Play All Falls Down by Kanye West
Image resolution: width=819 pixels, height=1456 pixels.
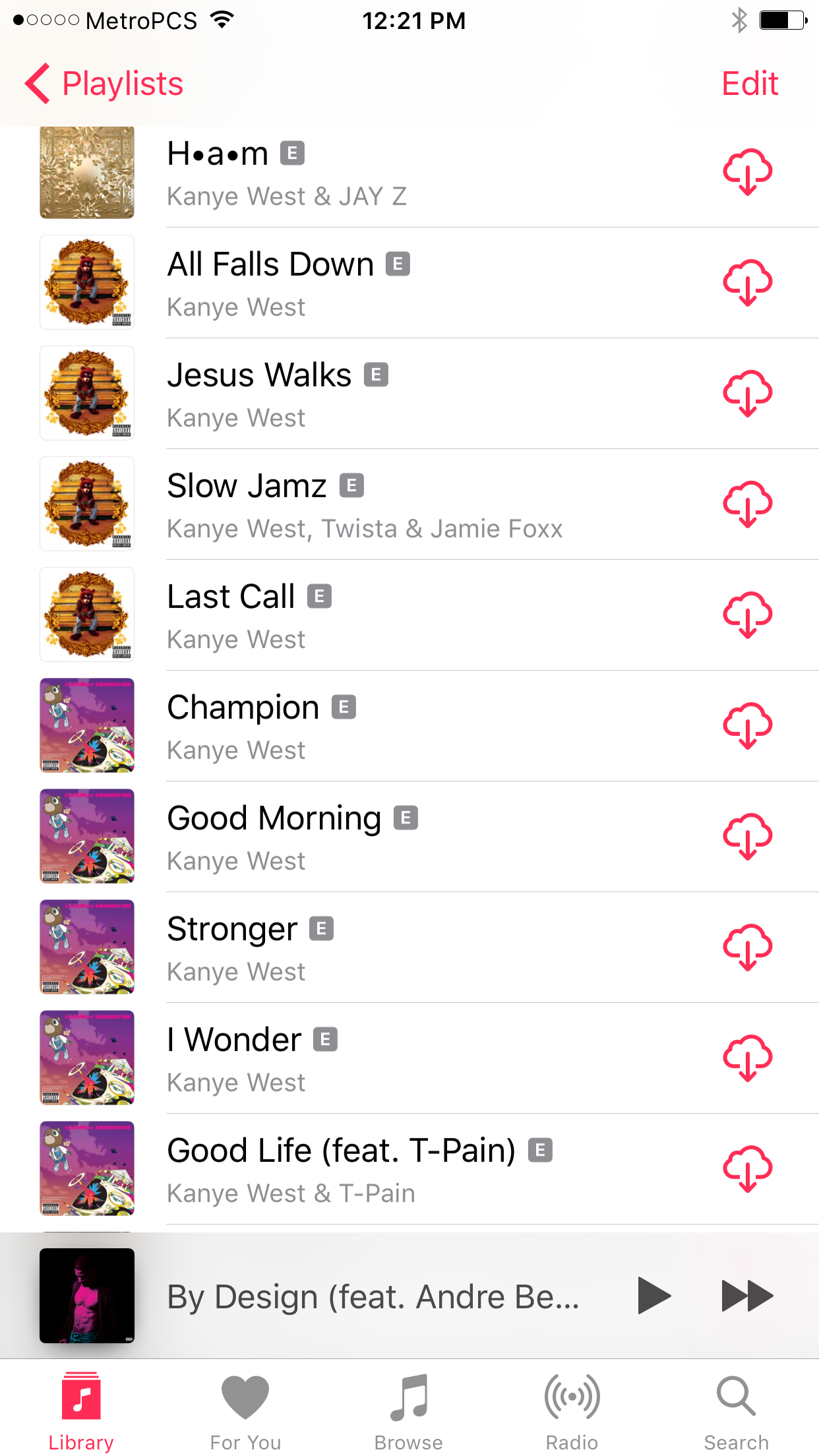(409, 283)
